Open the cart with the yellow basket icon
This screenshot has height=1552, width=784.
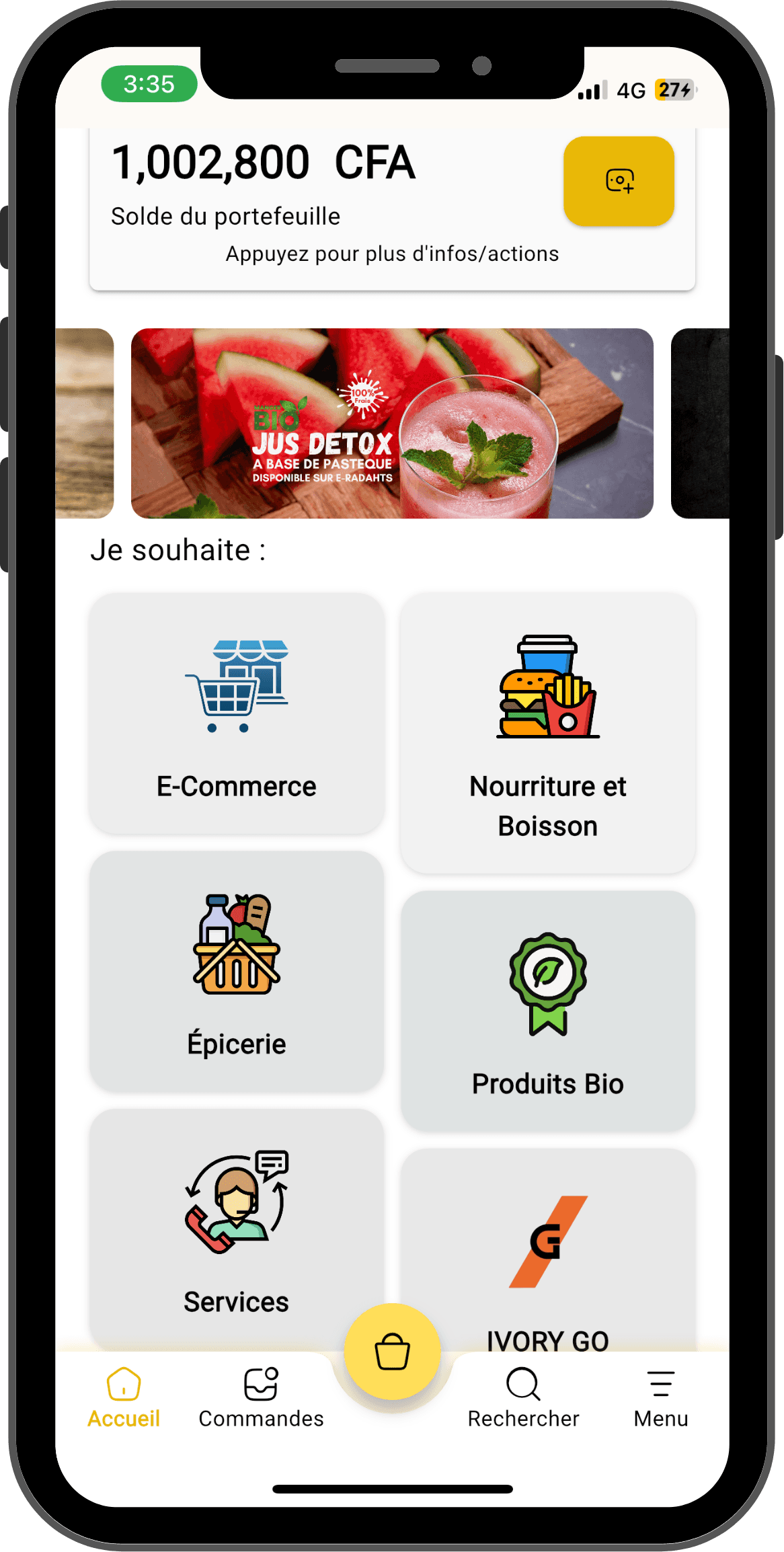(392, 1352)
